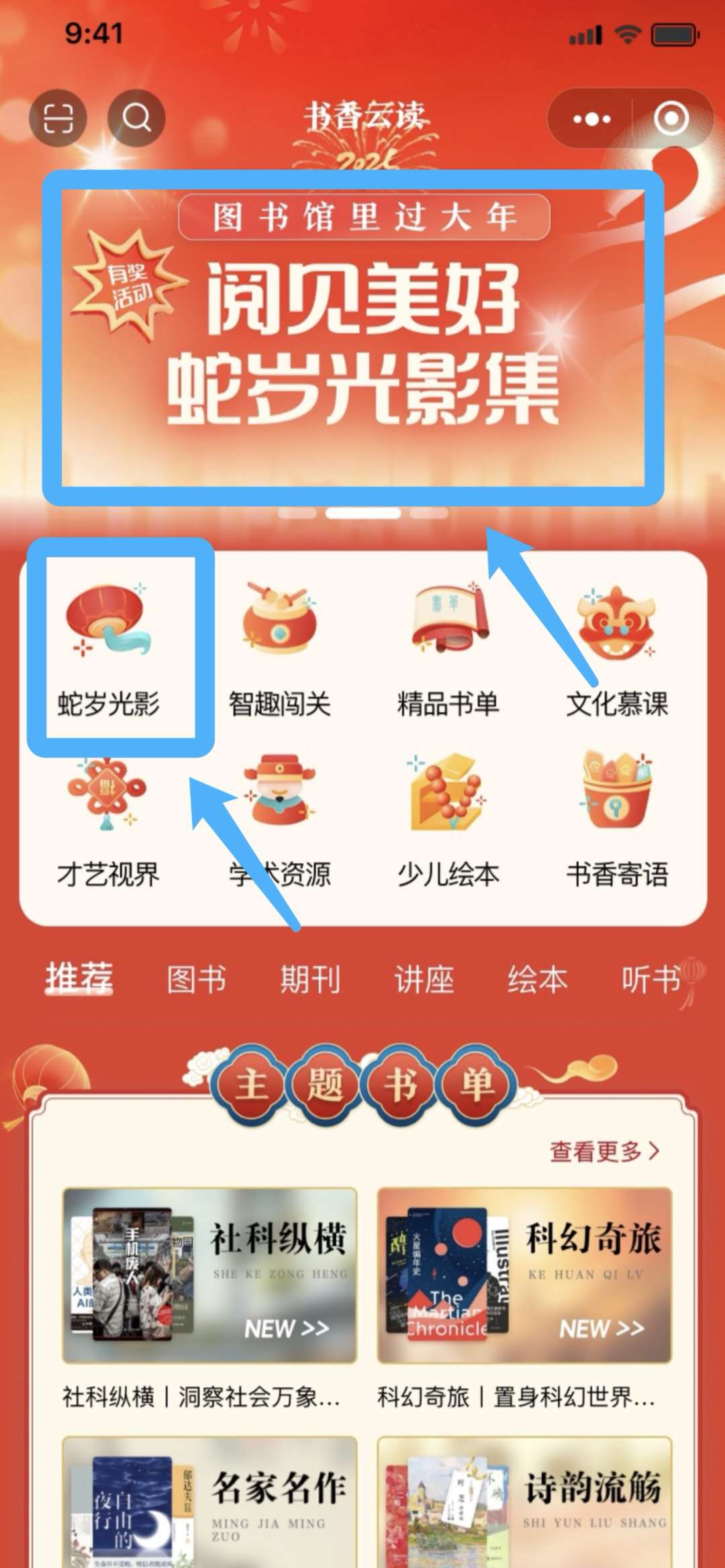Switch to the 图书 tab

(x=196, y=979)
